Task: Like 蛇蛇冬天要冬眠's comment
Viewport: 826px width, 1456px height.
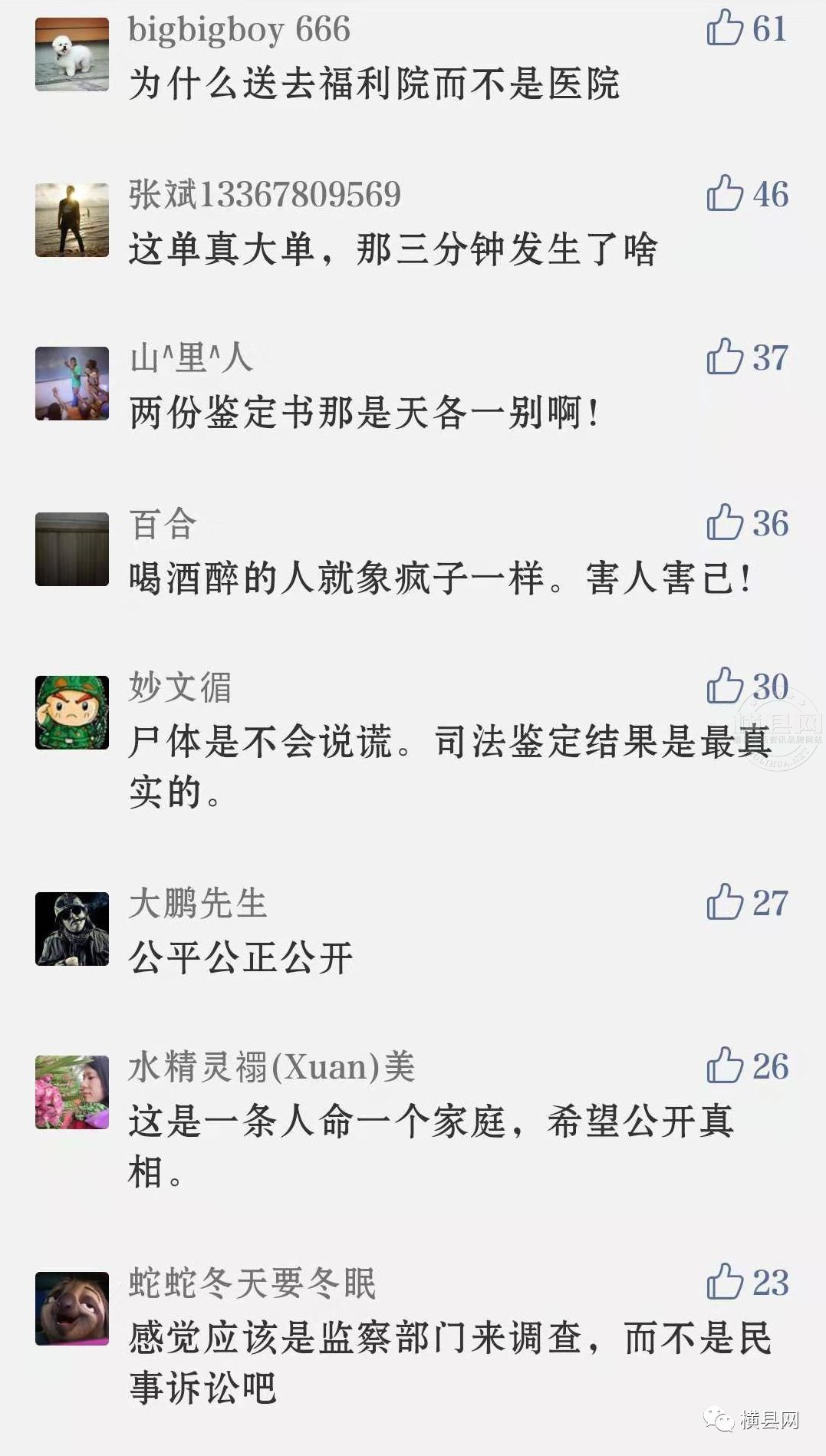Action: 725,1282
